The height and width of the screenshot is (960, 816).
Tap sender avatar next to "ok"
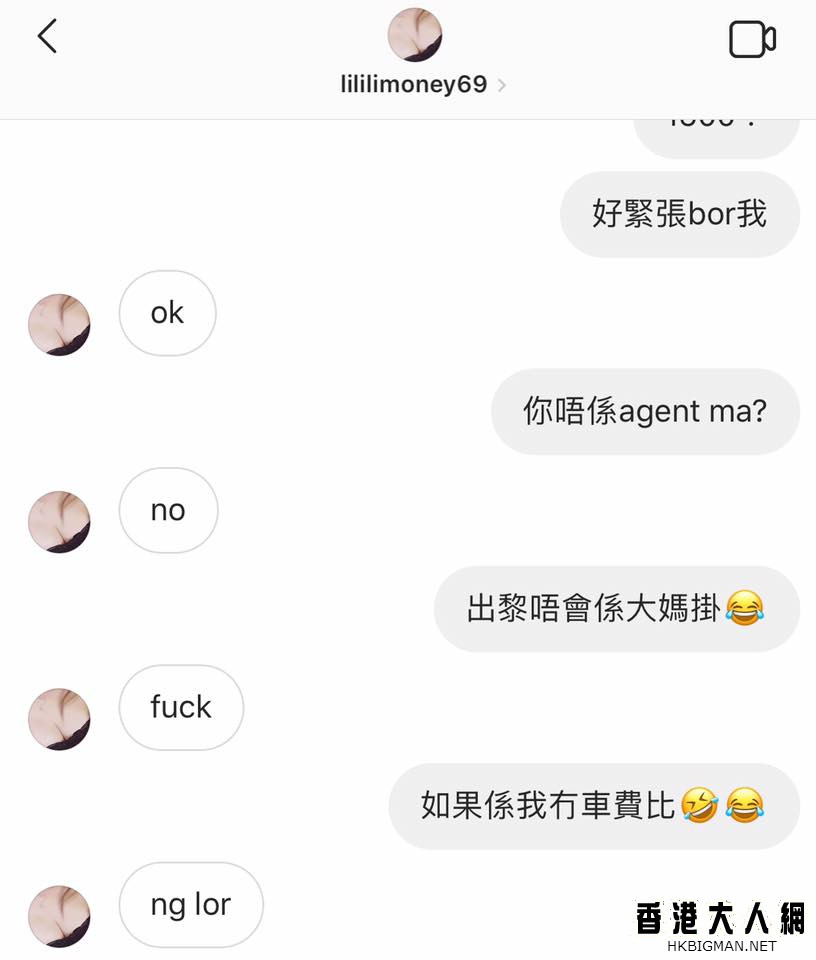(59, 325)
